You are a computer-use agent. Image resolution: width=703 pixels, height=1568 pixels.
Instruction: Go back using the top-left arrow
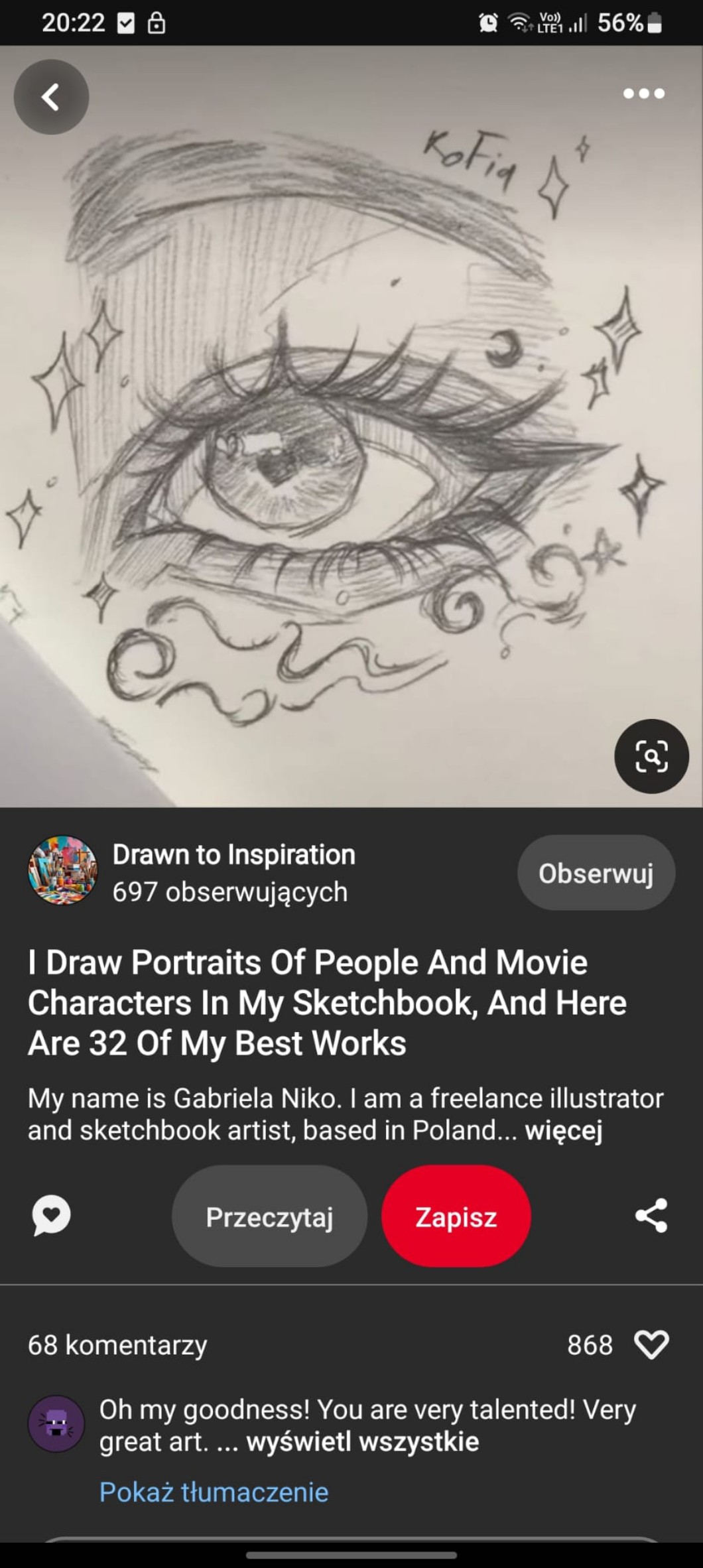click(x=51, y=97)
